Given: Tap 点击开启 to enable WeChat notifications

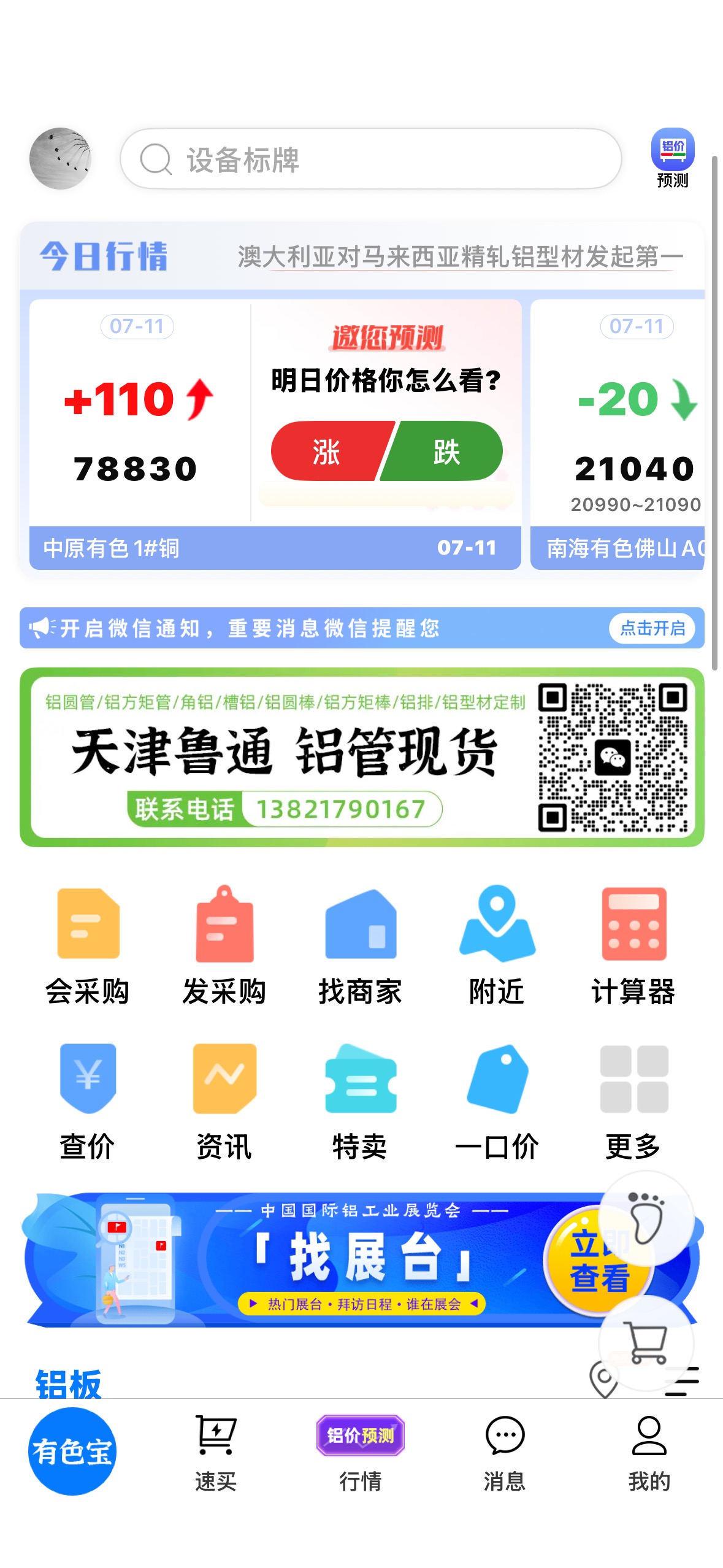Looking at the screenshot, I should pyautogui.click(x=652, y=628).
